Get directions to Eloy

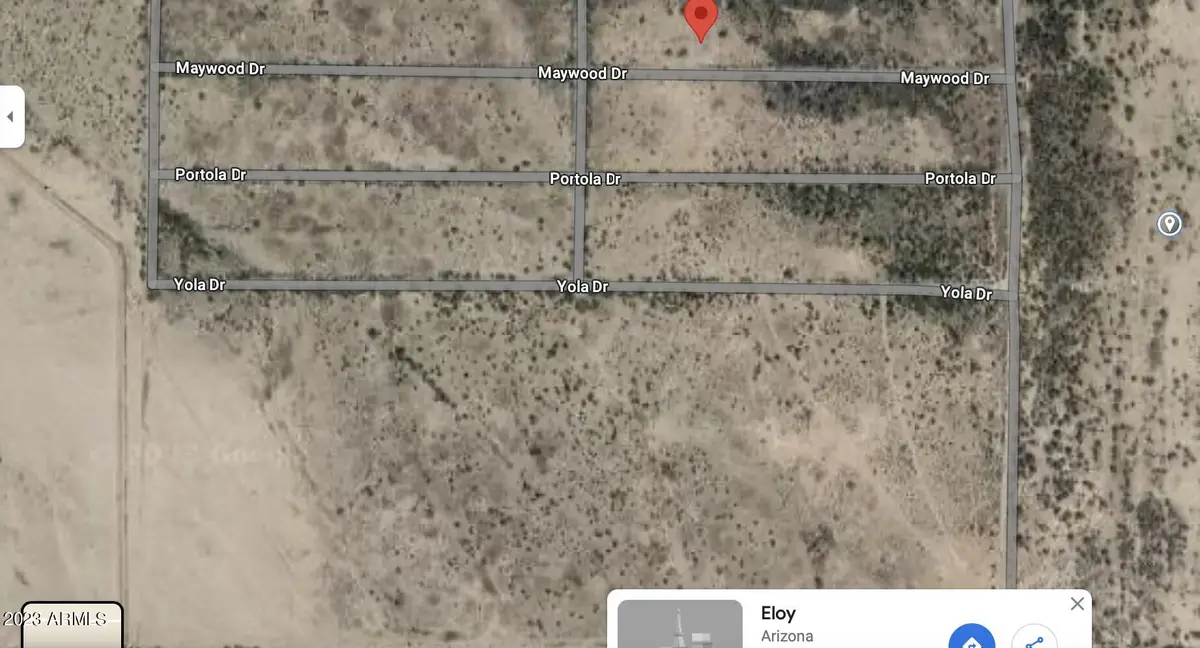pyautogui.click(x=971, y=638)
